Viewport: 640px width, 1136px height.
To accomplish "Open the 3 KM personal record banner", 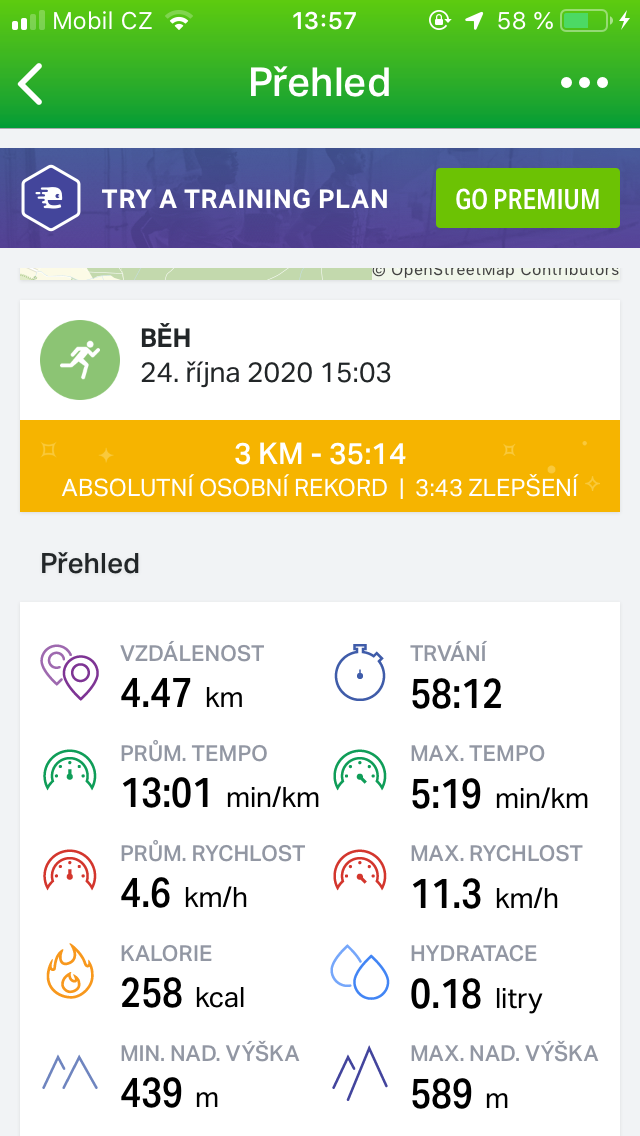I will 320,466.
